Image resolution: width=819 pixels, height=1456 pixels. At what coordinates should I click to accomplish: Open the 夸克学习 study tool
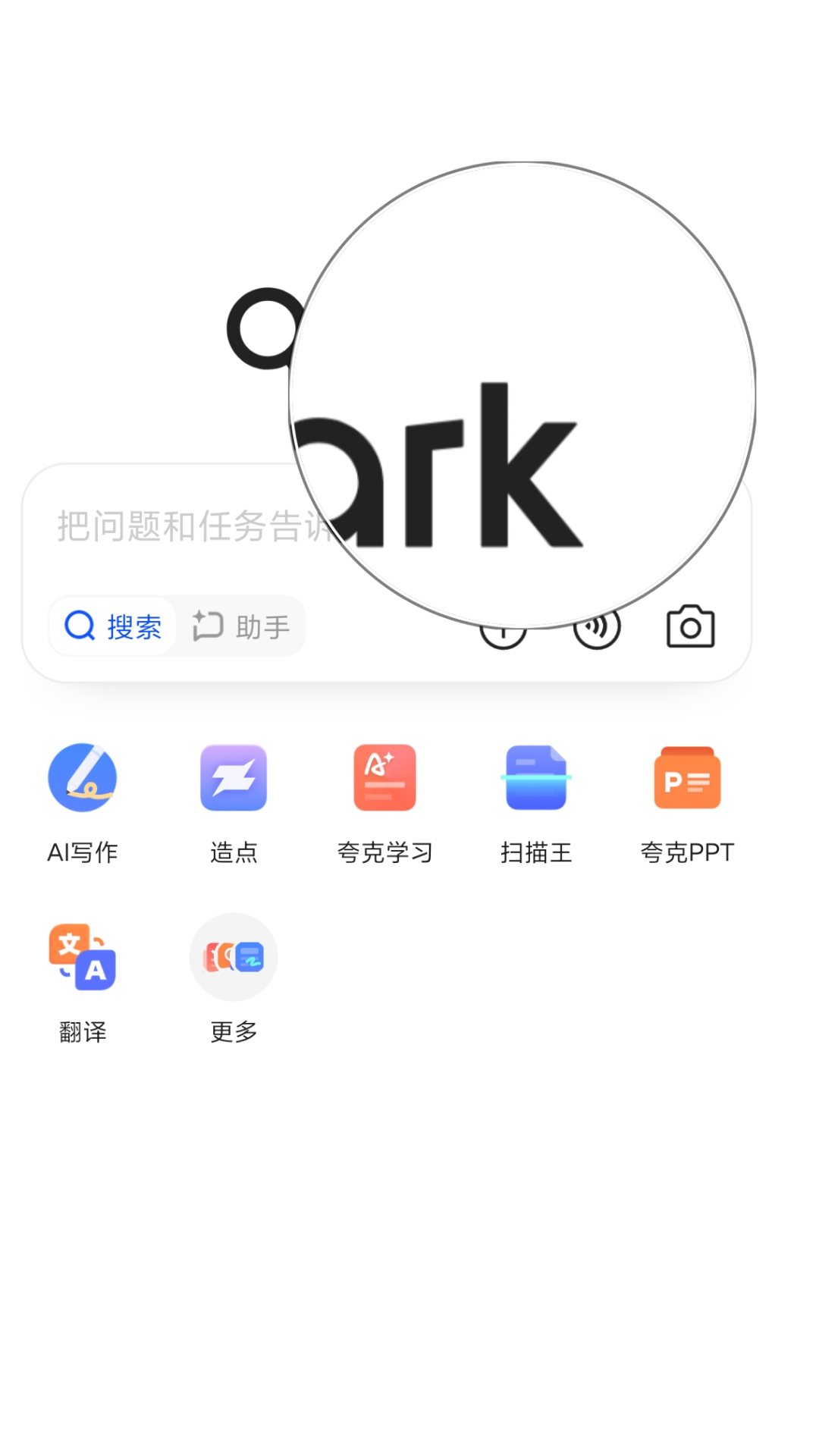click(x=384, y=779)
